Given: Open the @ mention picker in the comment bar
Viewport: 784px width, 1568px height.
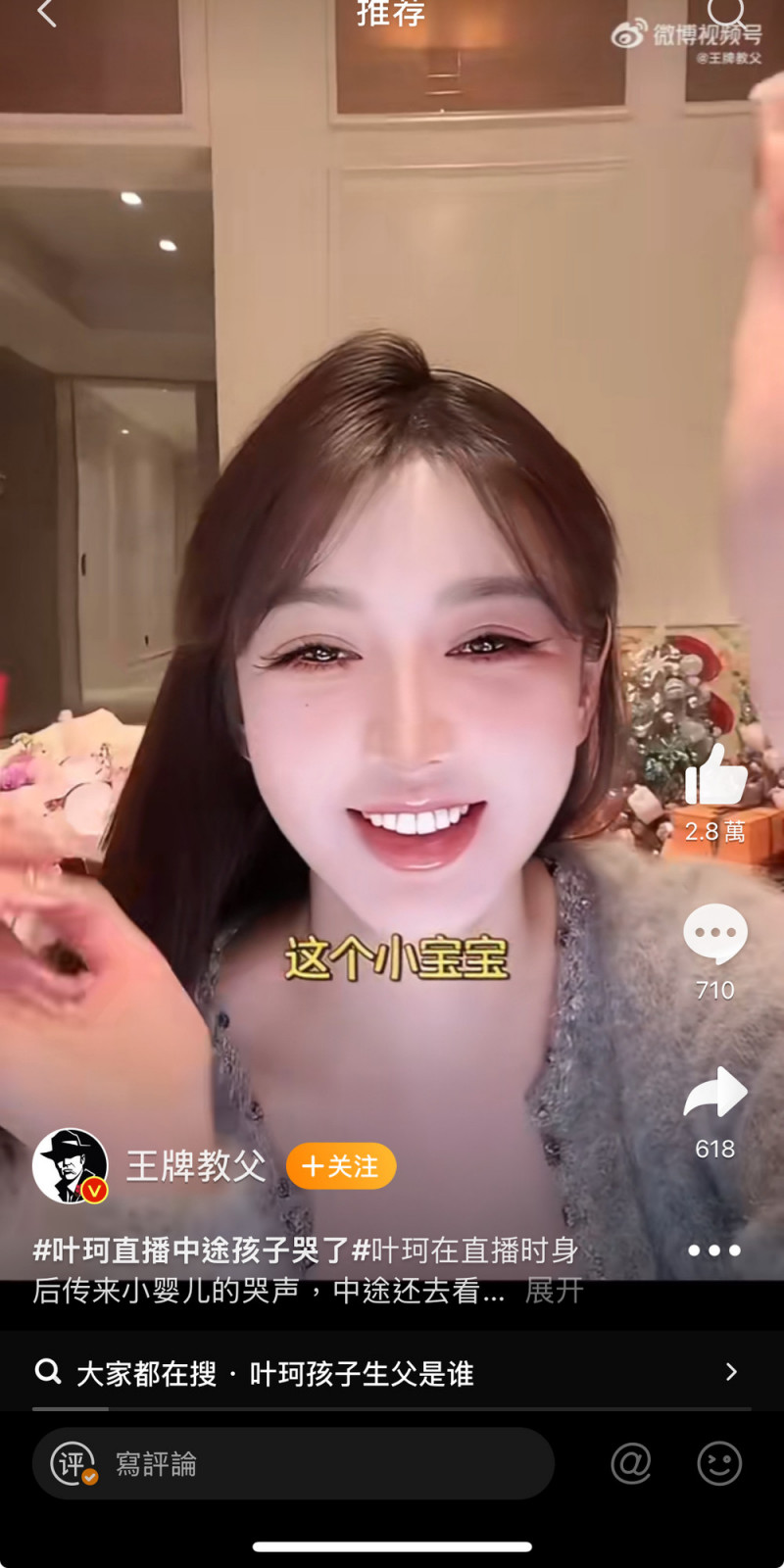Looking at the screenshot, I should pyautogui.click(x=632, y=1462).
